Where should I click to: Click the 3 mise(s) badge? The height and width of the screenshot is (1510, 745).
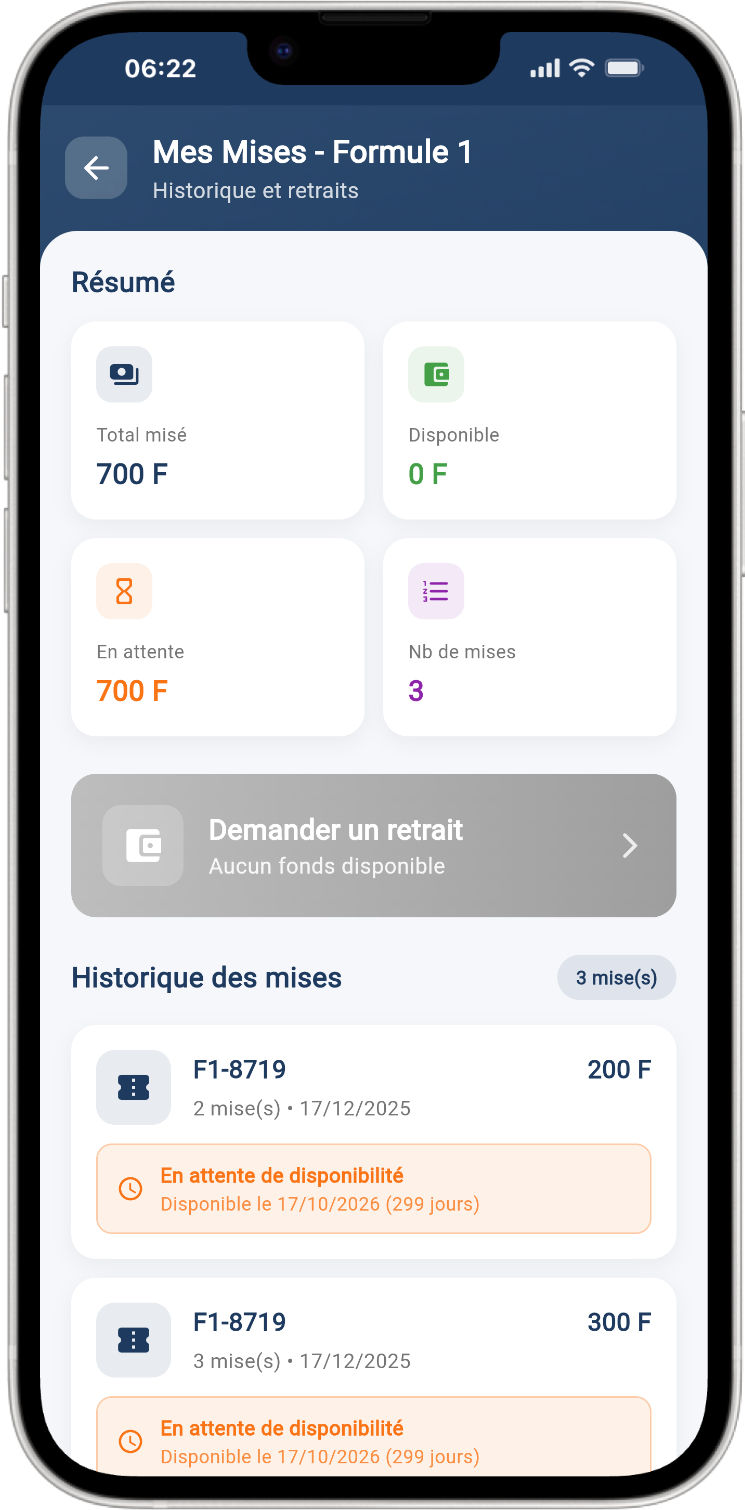tap(616, 977)
